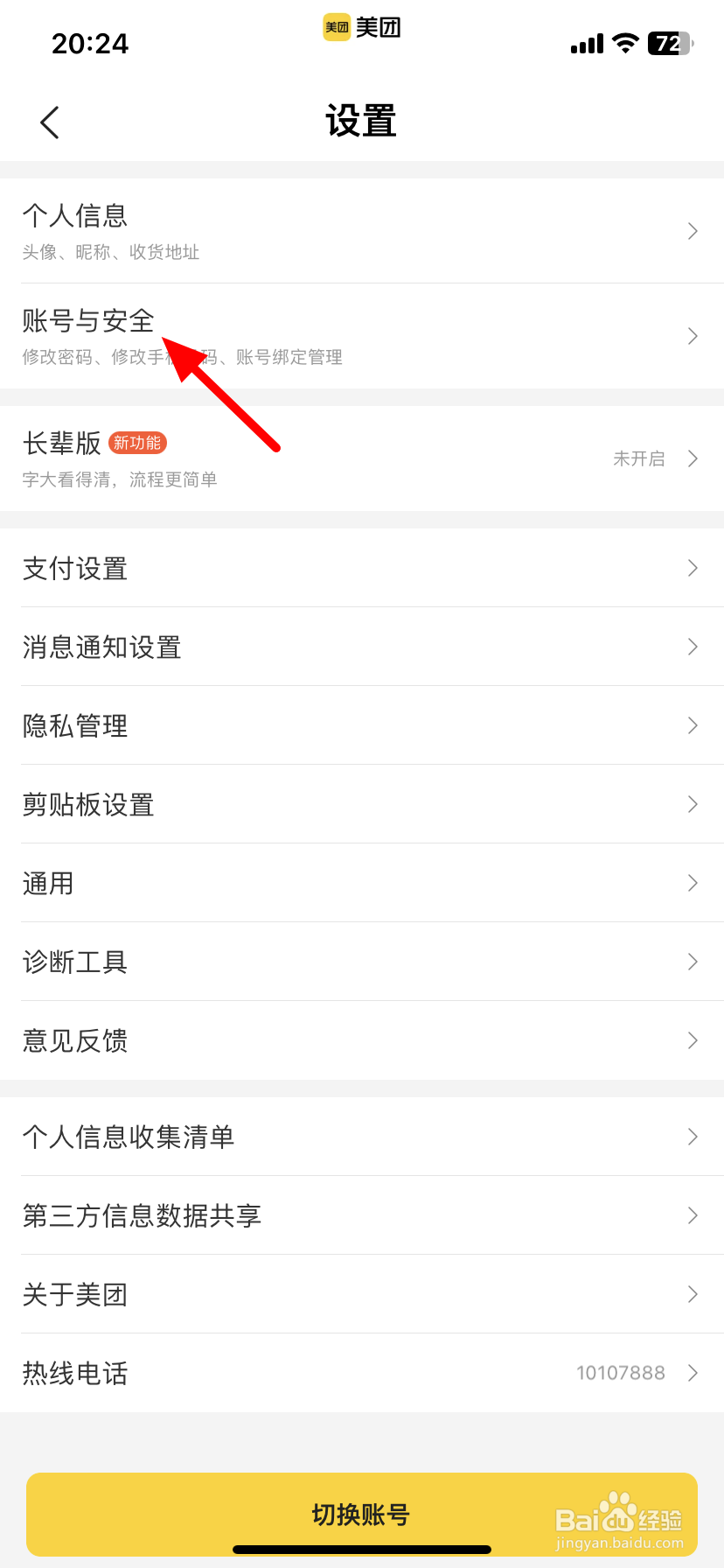Expand 个人信息 via its chevron
Image resolution: width=724 pixels, height=1568 pixels.
(x=693, y=230)
